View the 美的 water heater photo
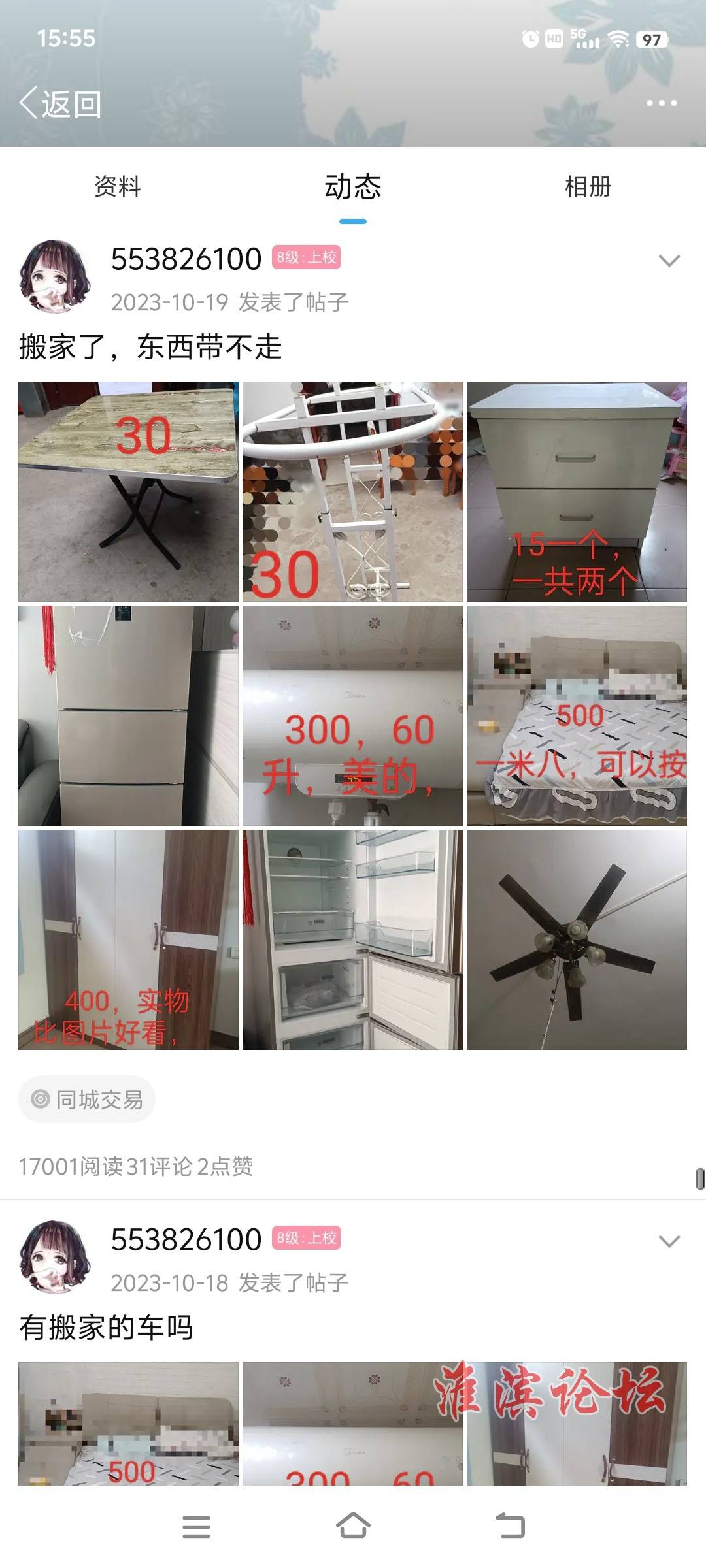Screen dimensions: 706x1568 pos(352,715)
